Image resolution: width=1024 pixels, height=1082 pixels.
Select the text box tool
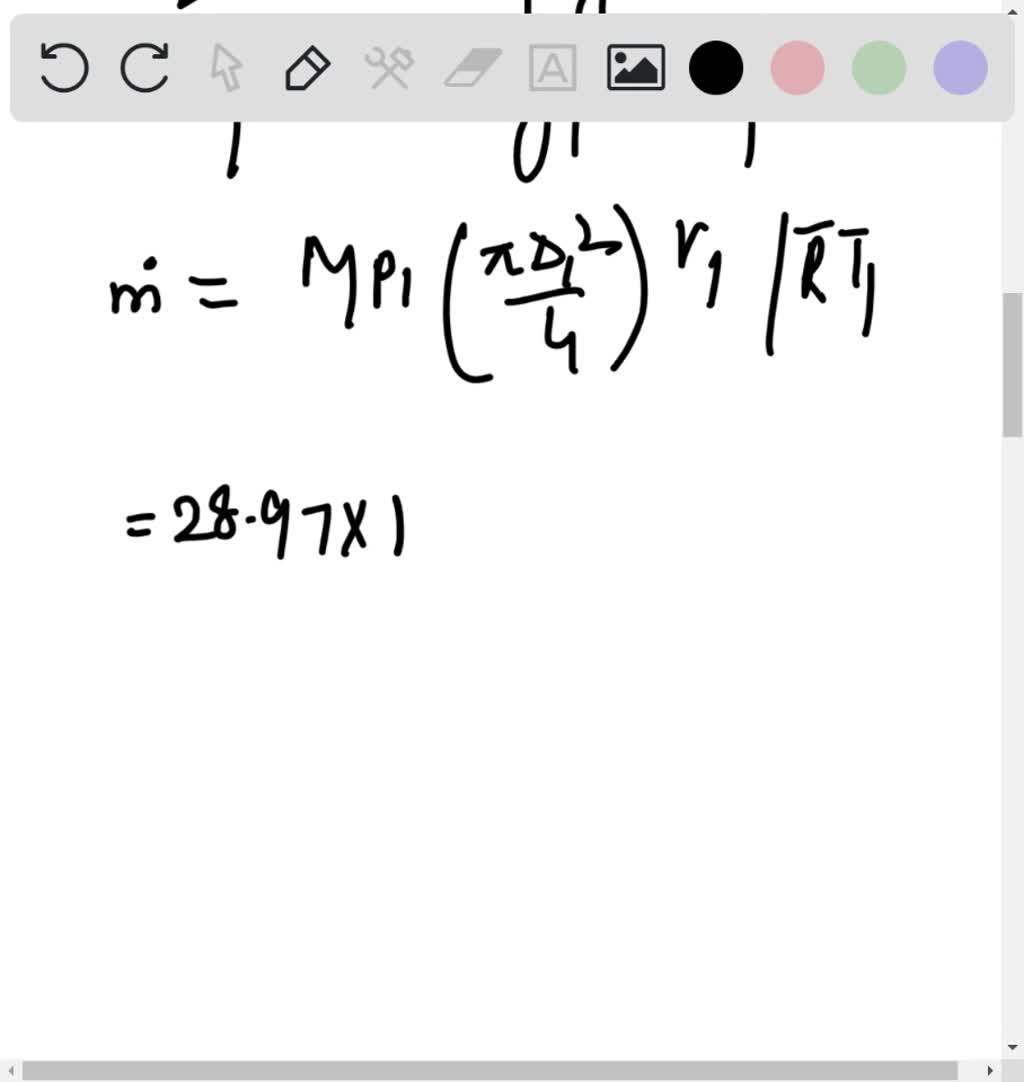point(553,69)
